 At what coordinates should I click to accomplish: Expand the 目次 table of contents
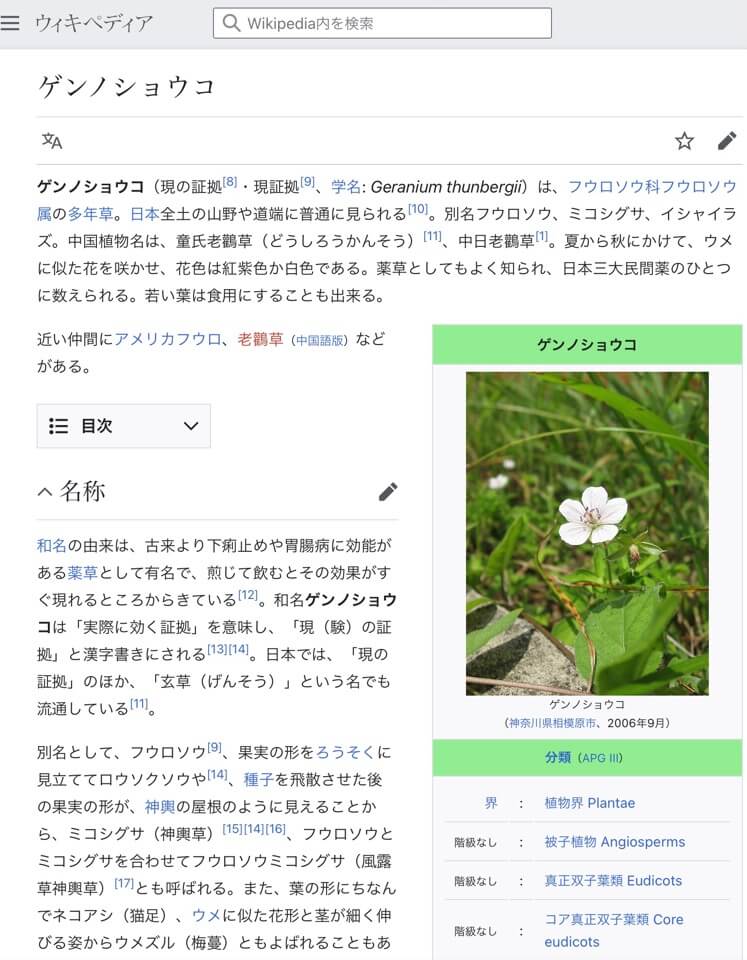(x=124, y=426)
